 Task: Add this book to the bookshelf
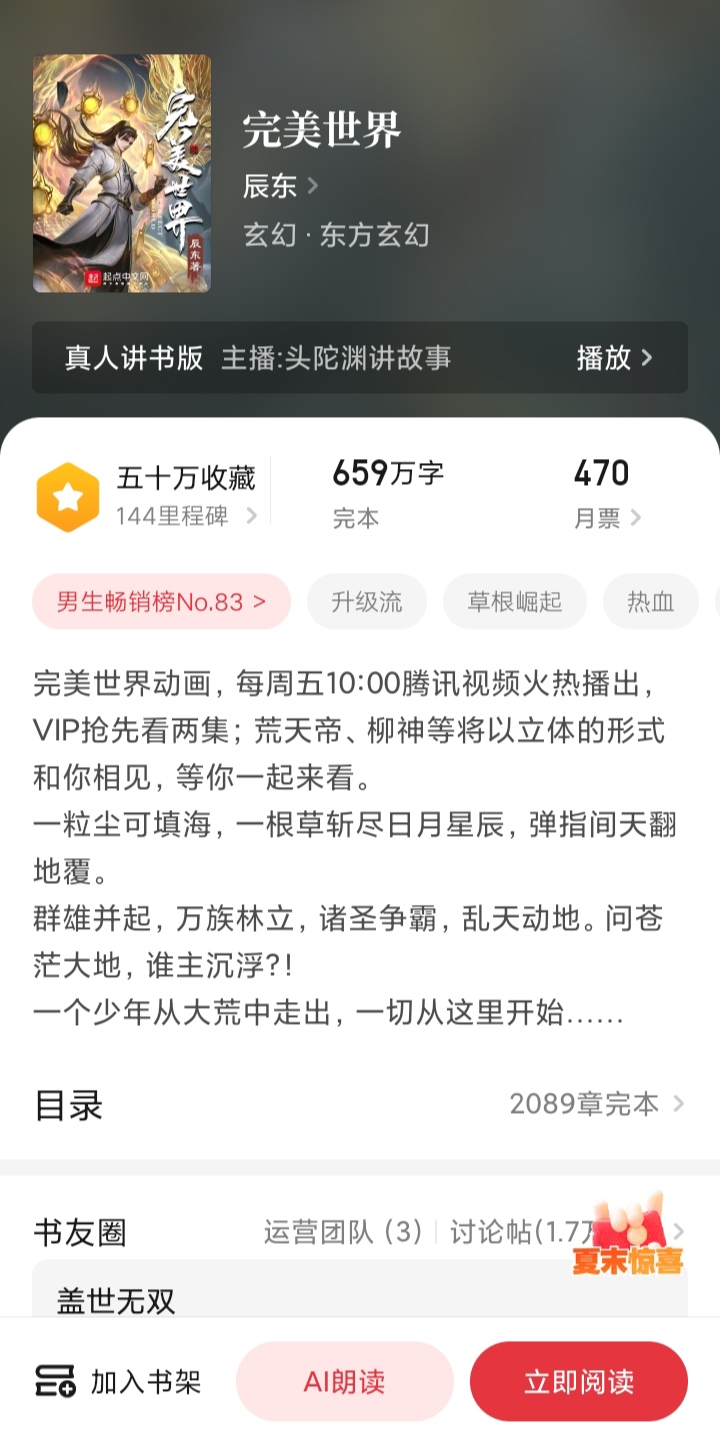click(x=118, y=1382)
